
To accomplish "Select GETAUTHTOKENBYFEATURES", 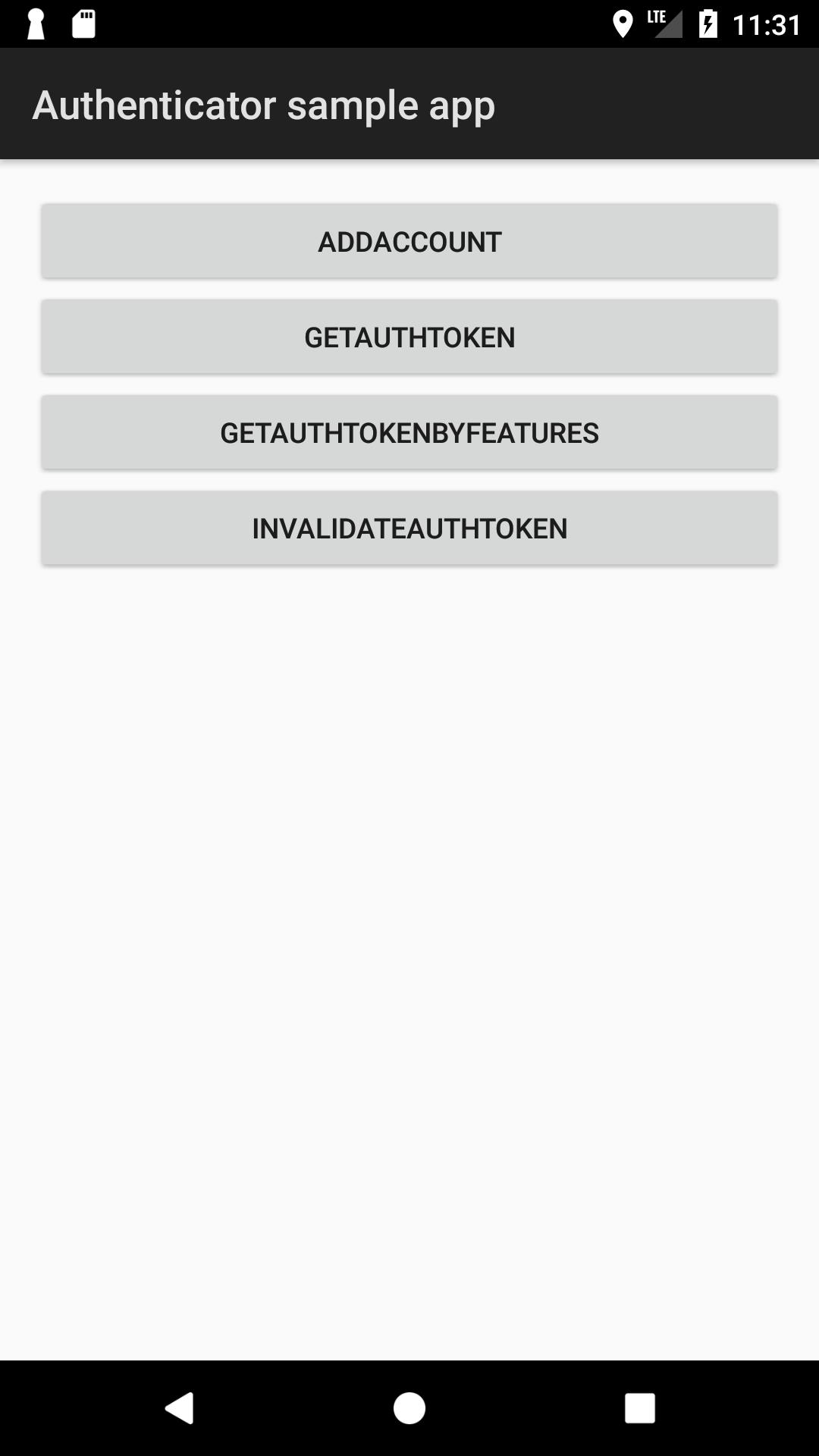I will pyautogui.click(x=409, y=433).
